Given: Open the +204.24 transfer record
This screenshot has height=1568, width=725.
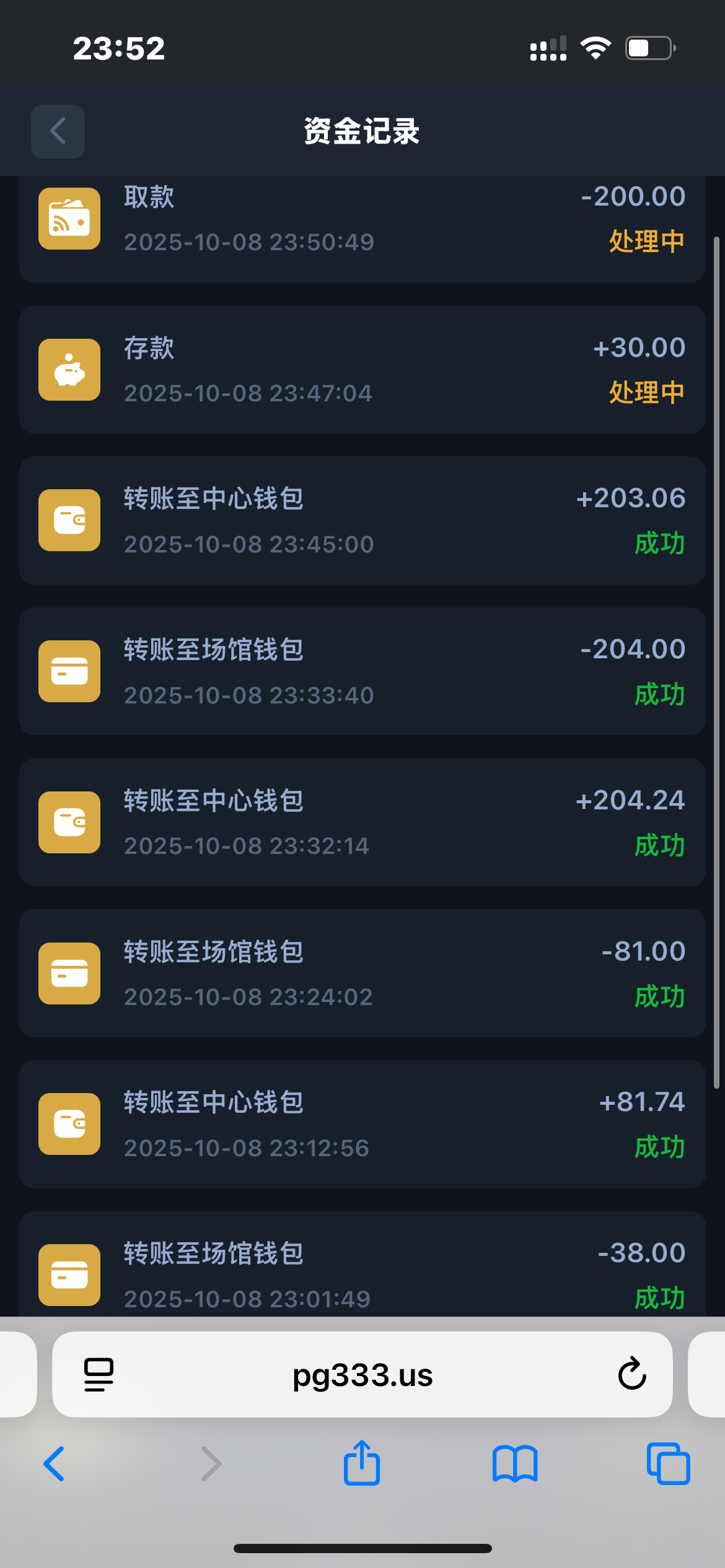Looking at the screenshot, I should (x=362, y=822).
